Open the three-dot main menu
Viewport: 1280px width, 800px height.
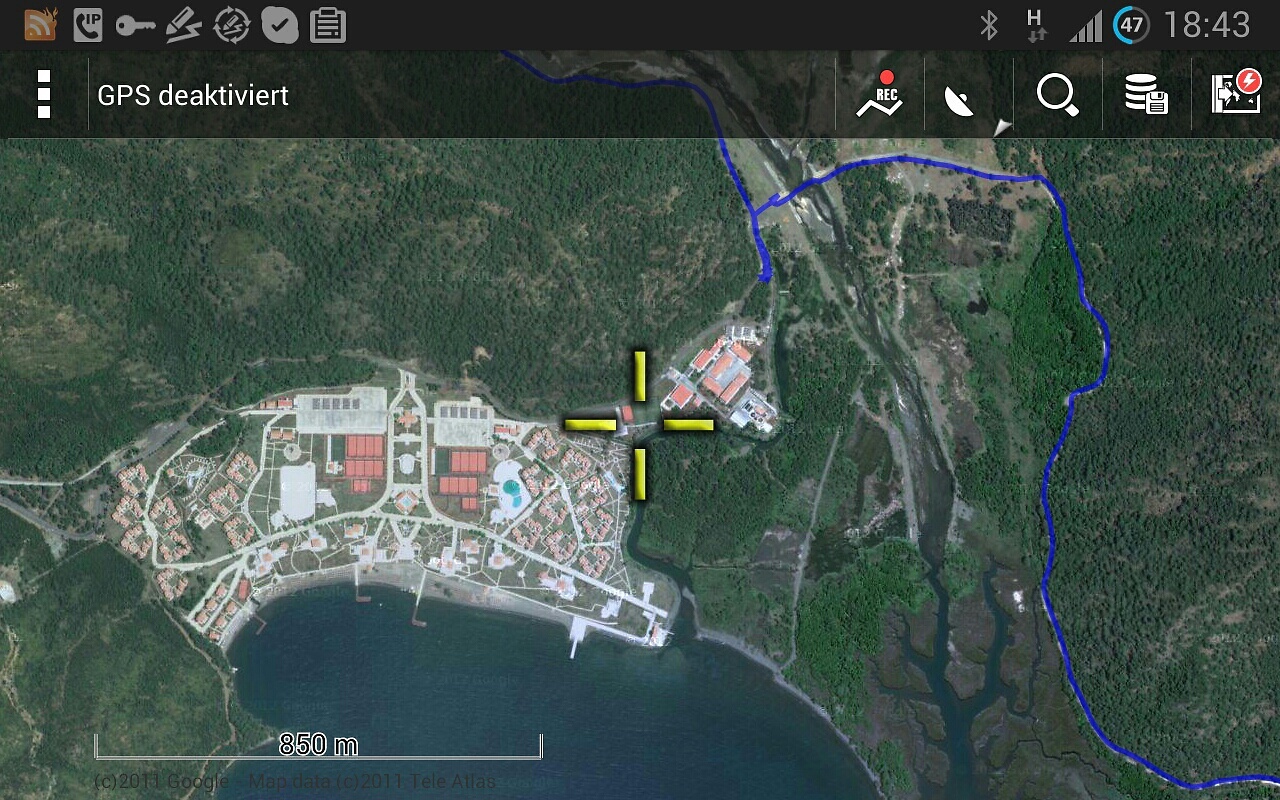[x=44, y=95]
